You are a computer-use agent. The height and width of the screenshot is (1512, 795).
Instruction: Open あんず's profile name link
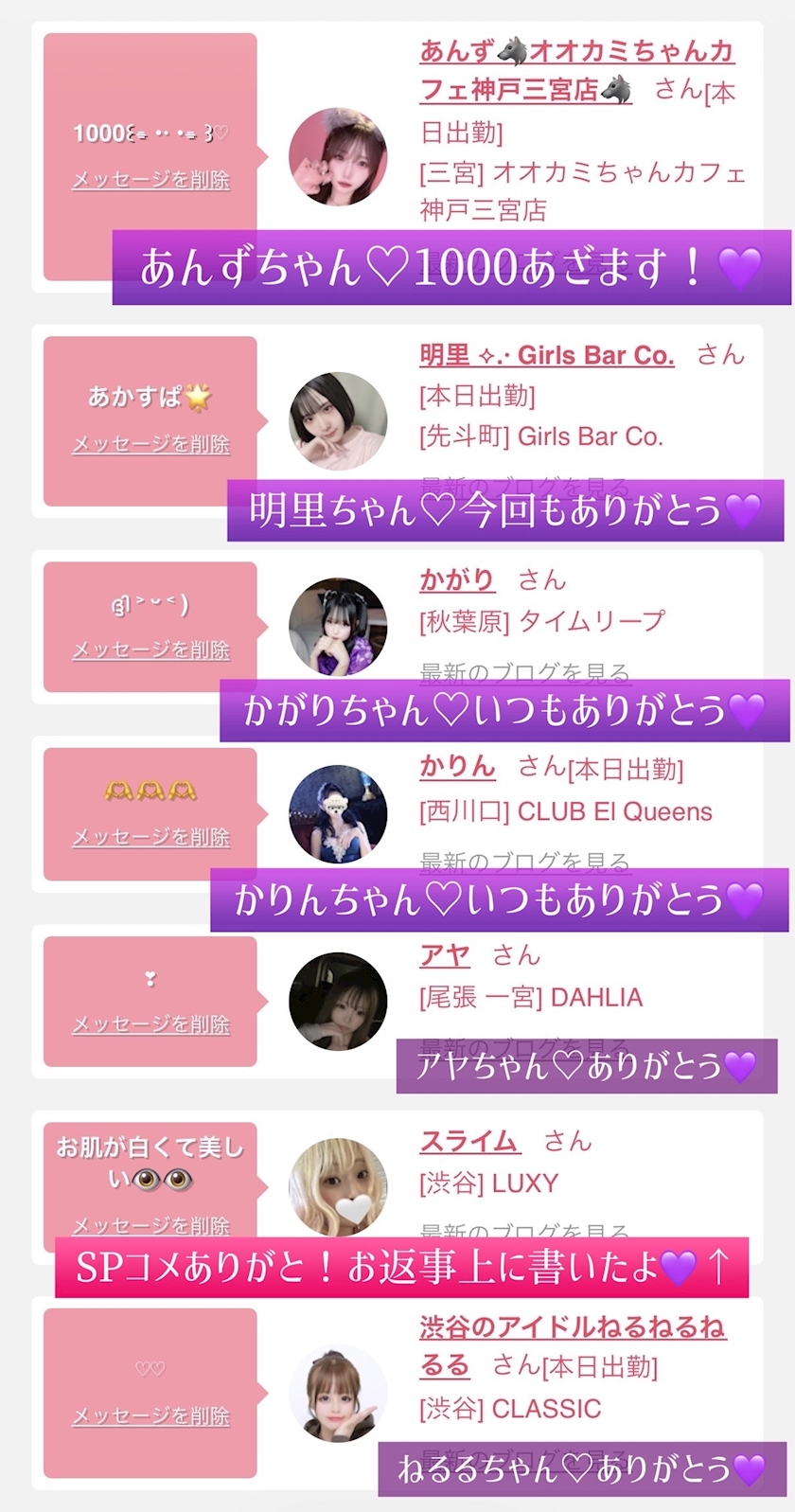577,71
